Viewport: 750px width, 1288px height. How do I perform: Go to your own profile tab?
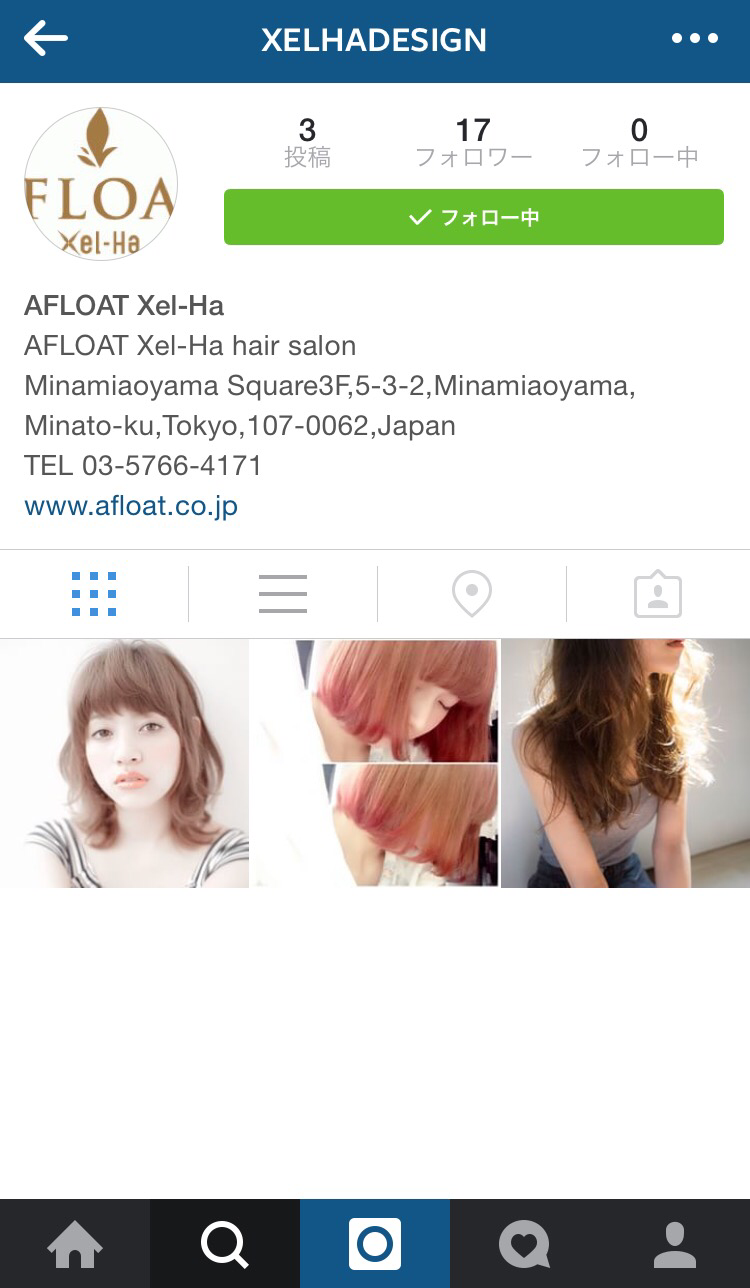675,1244
